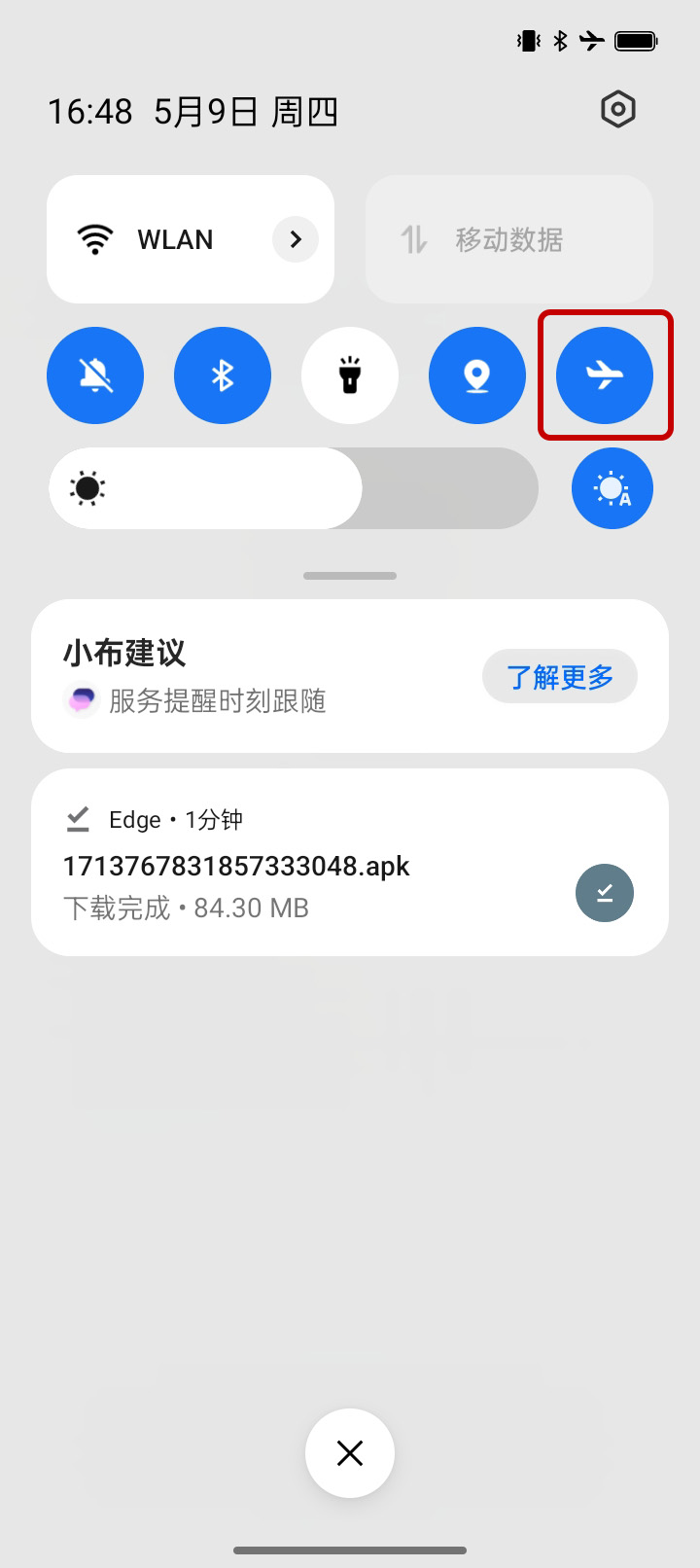Tap the 小布建议 assistant avatar icon
700x1568 pixels.
pos(83,701)
